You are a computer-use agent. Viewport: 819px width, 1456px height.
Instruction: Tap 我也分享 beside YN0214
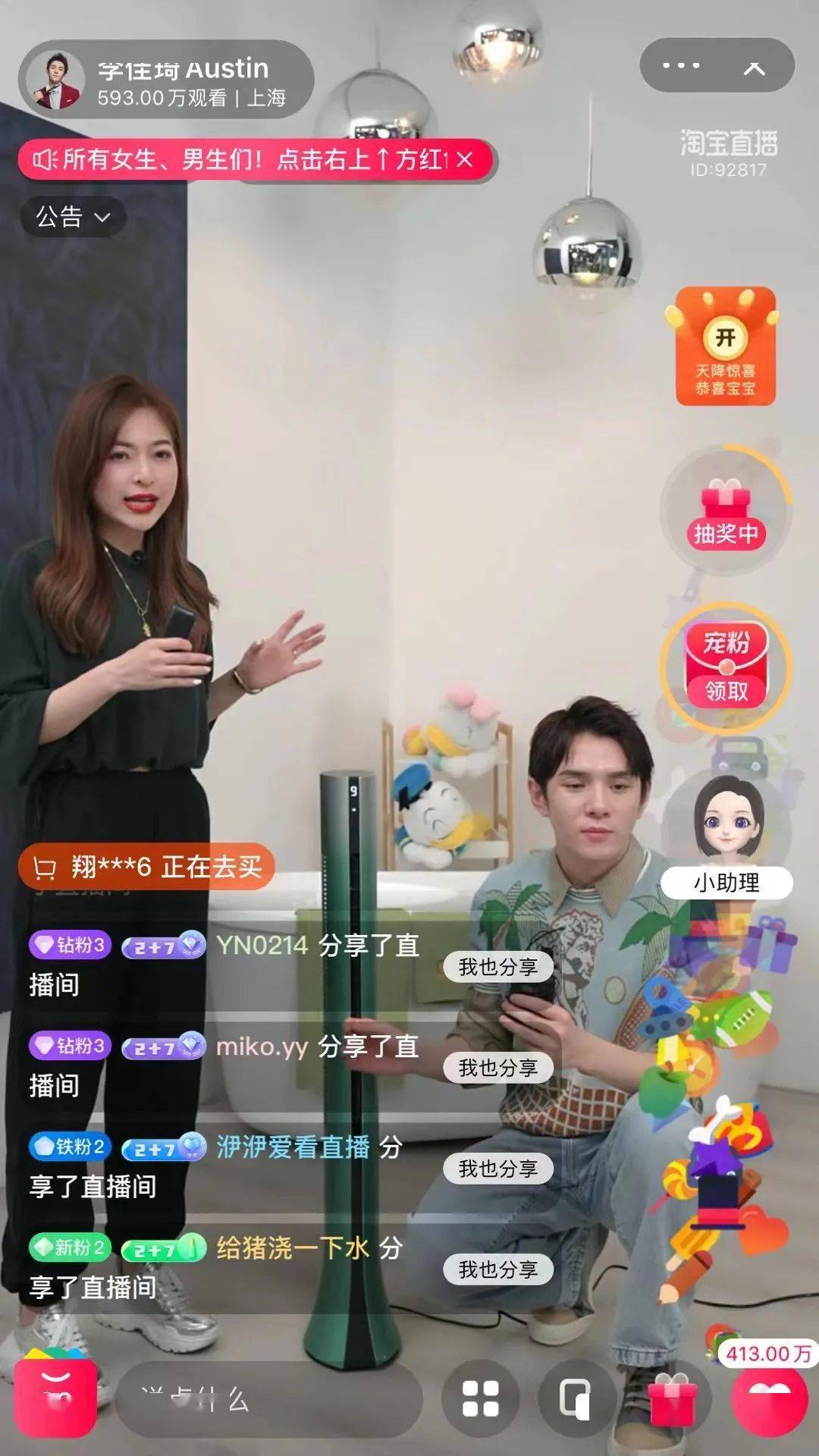pos(497,967)
